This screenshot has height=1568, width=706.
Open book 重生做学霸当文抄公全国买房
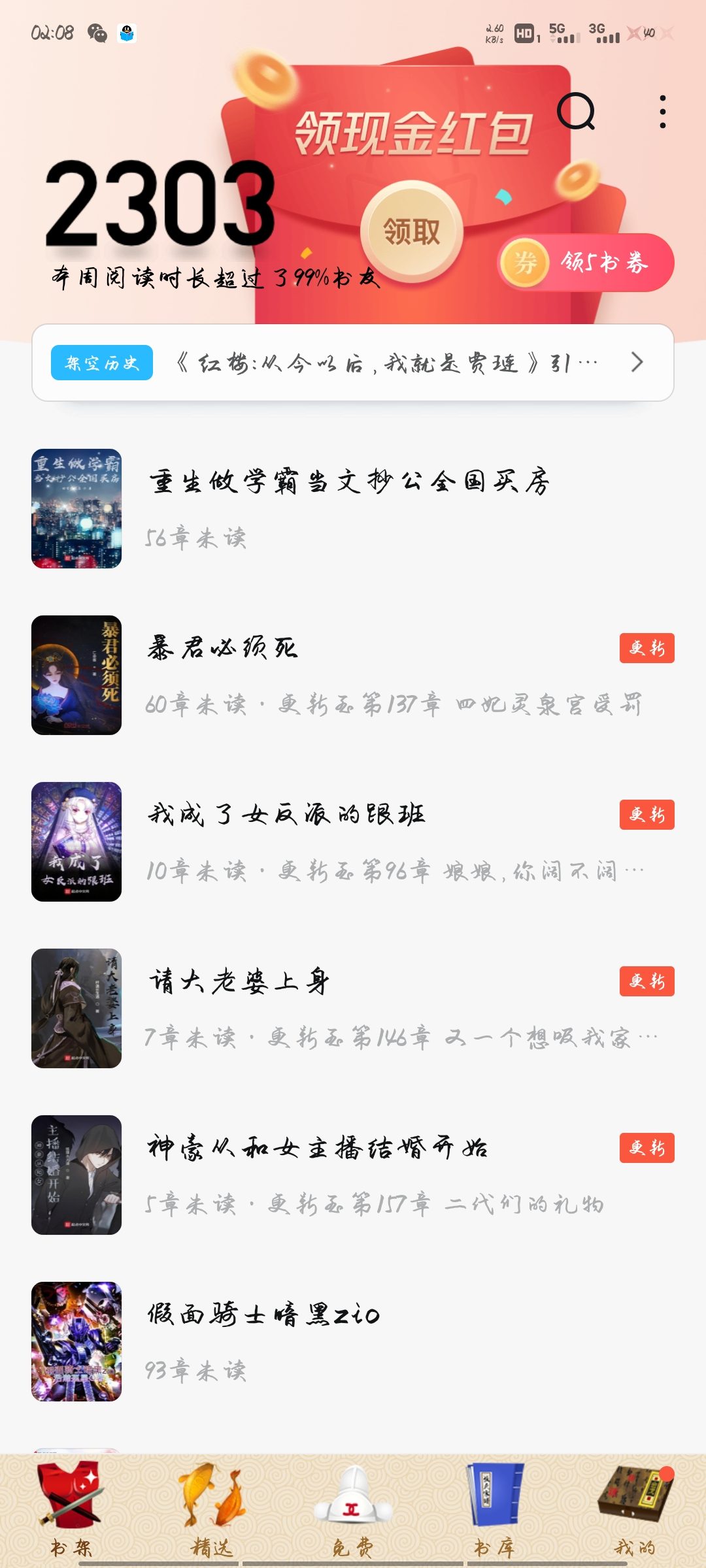[x=349, y=508]
